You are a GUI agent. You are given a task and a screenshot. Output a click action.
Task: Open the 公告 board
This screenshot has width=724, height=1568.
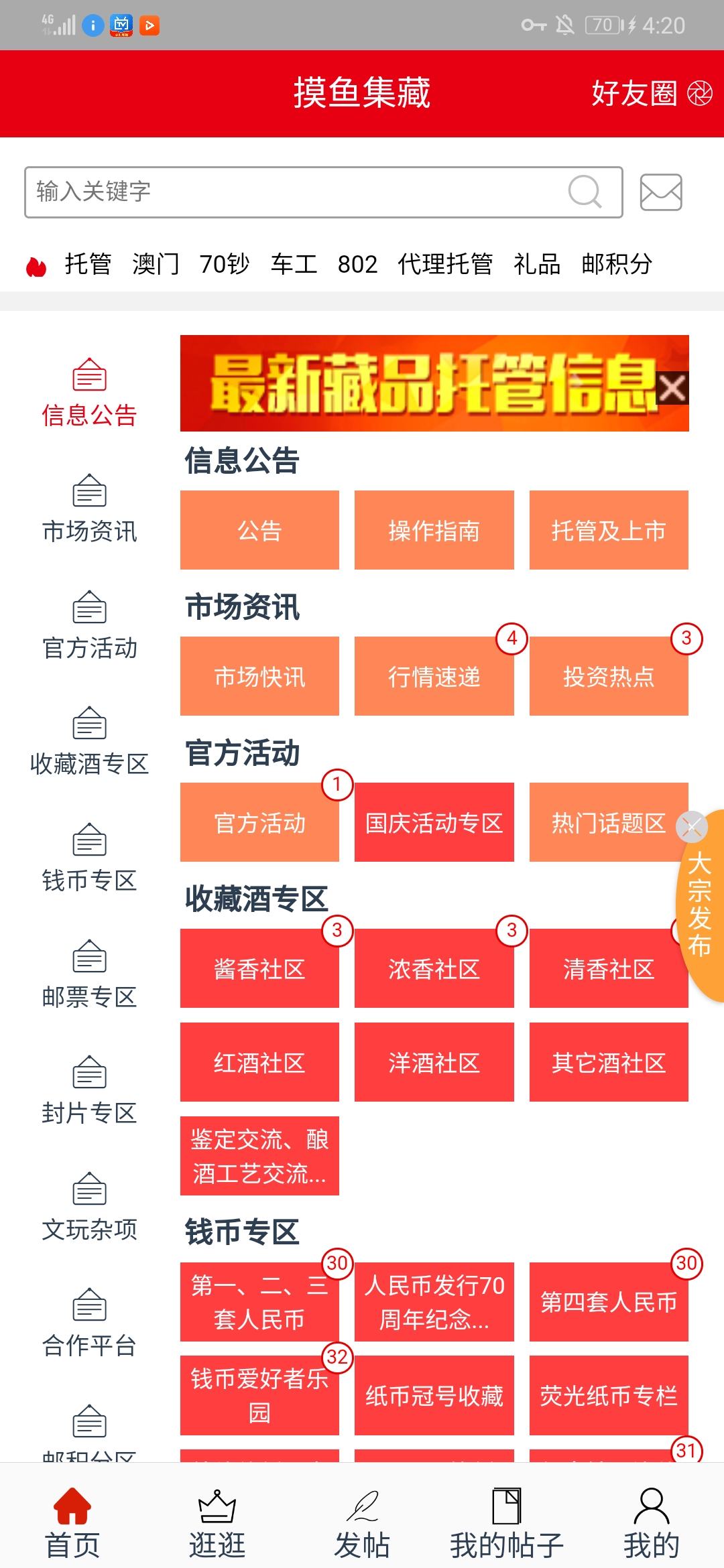259,530
